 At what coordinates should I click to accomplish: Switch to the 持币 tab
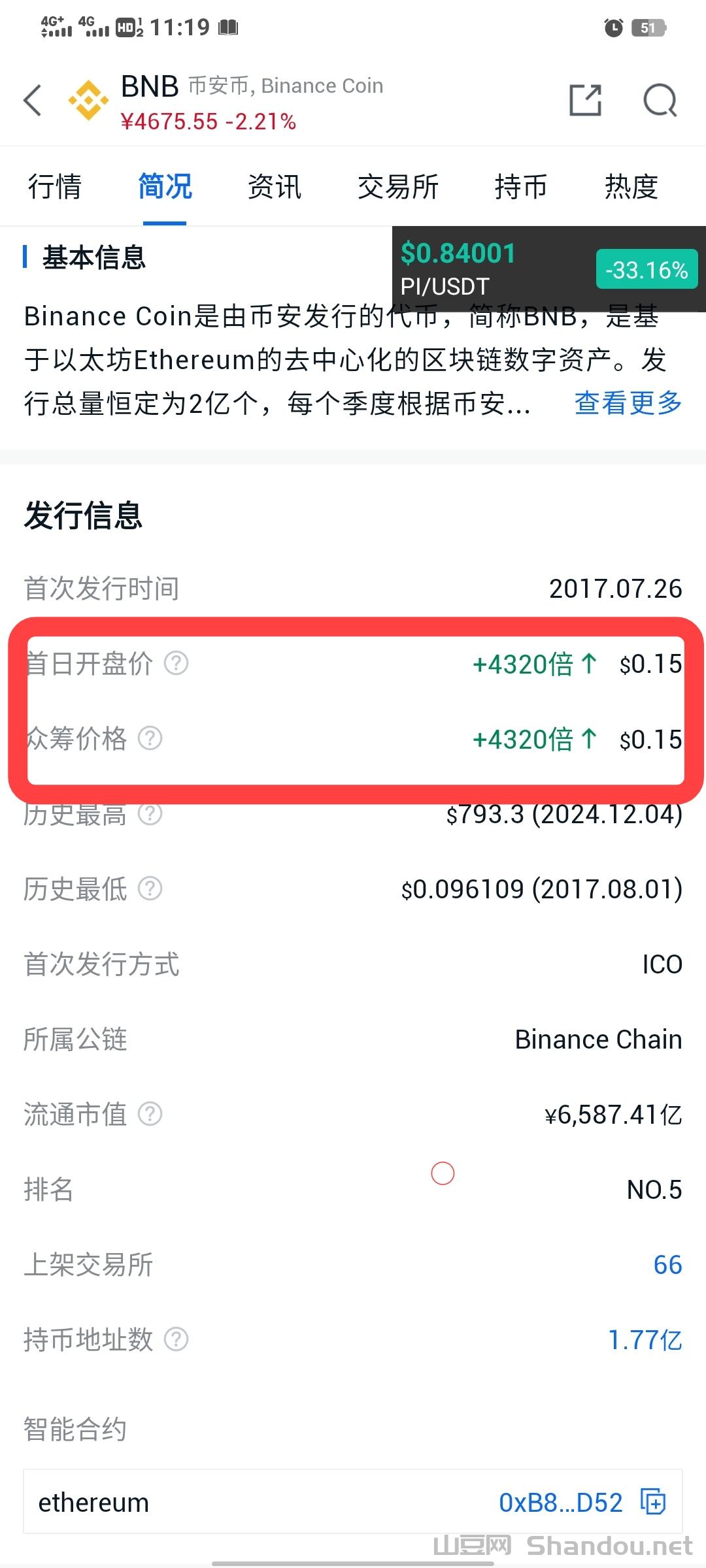(x=520, y=187)
